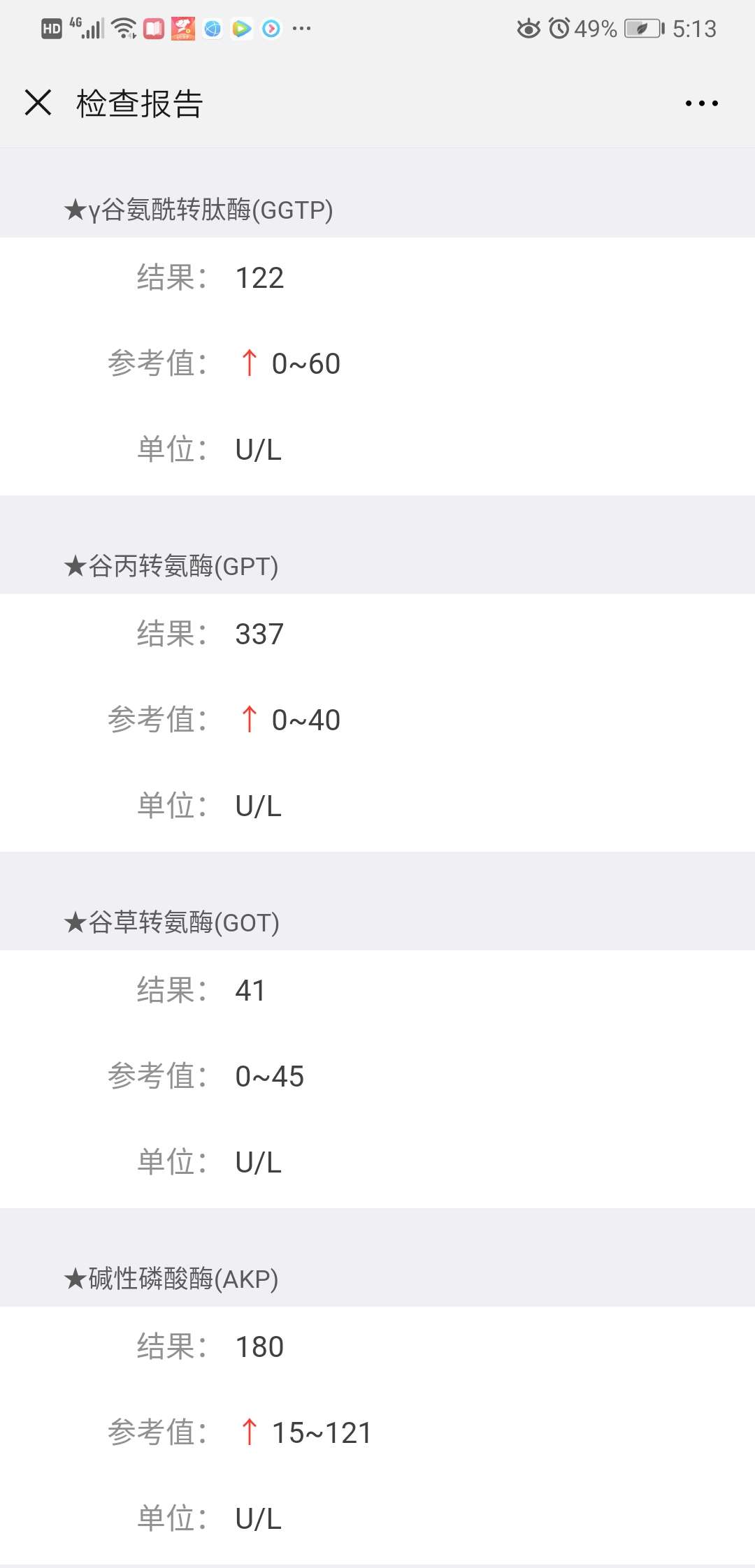Tap the blue play circle notification icon

[271, 28]
